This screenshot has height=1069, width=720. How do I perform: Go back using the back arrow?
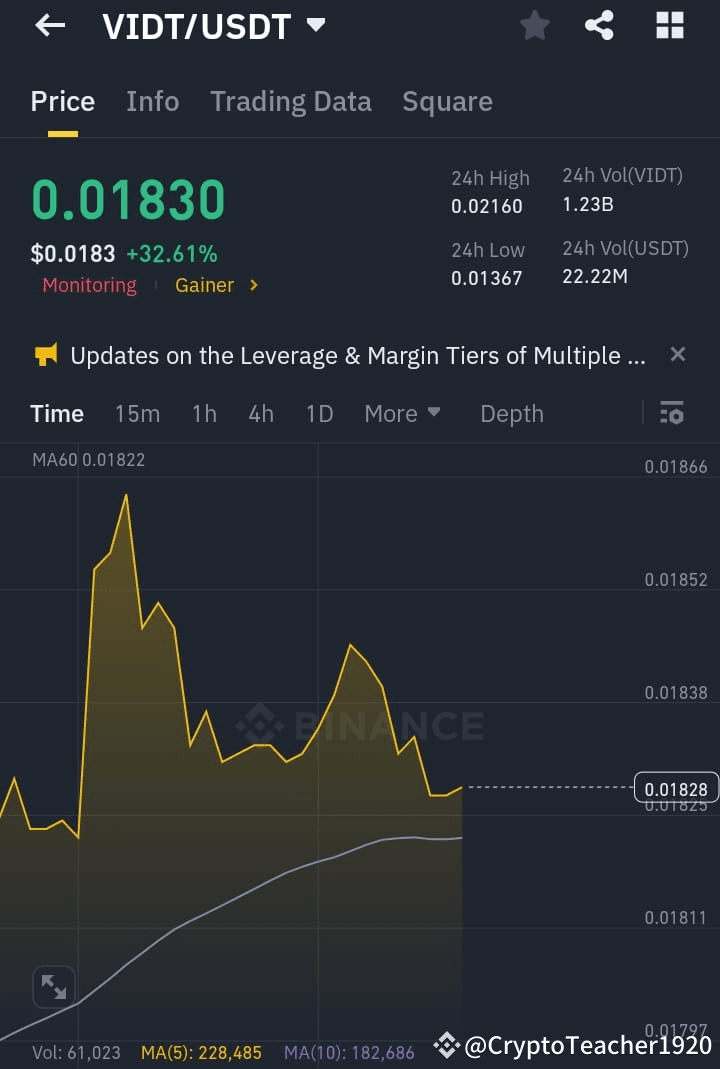(x=49, y=25)
